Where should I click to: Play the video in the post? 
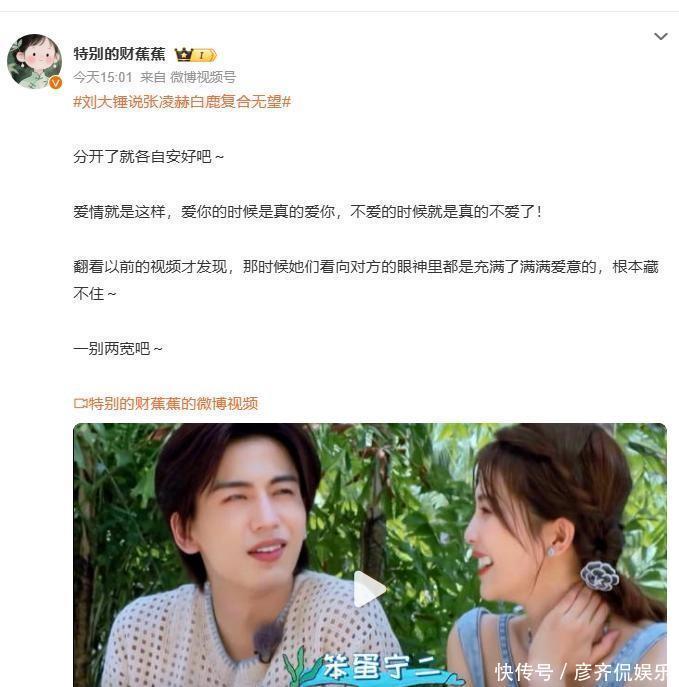pos(369,588)
